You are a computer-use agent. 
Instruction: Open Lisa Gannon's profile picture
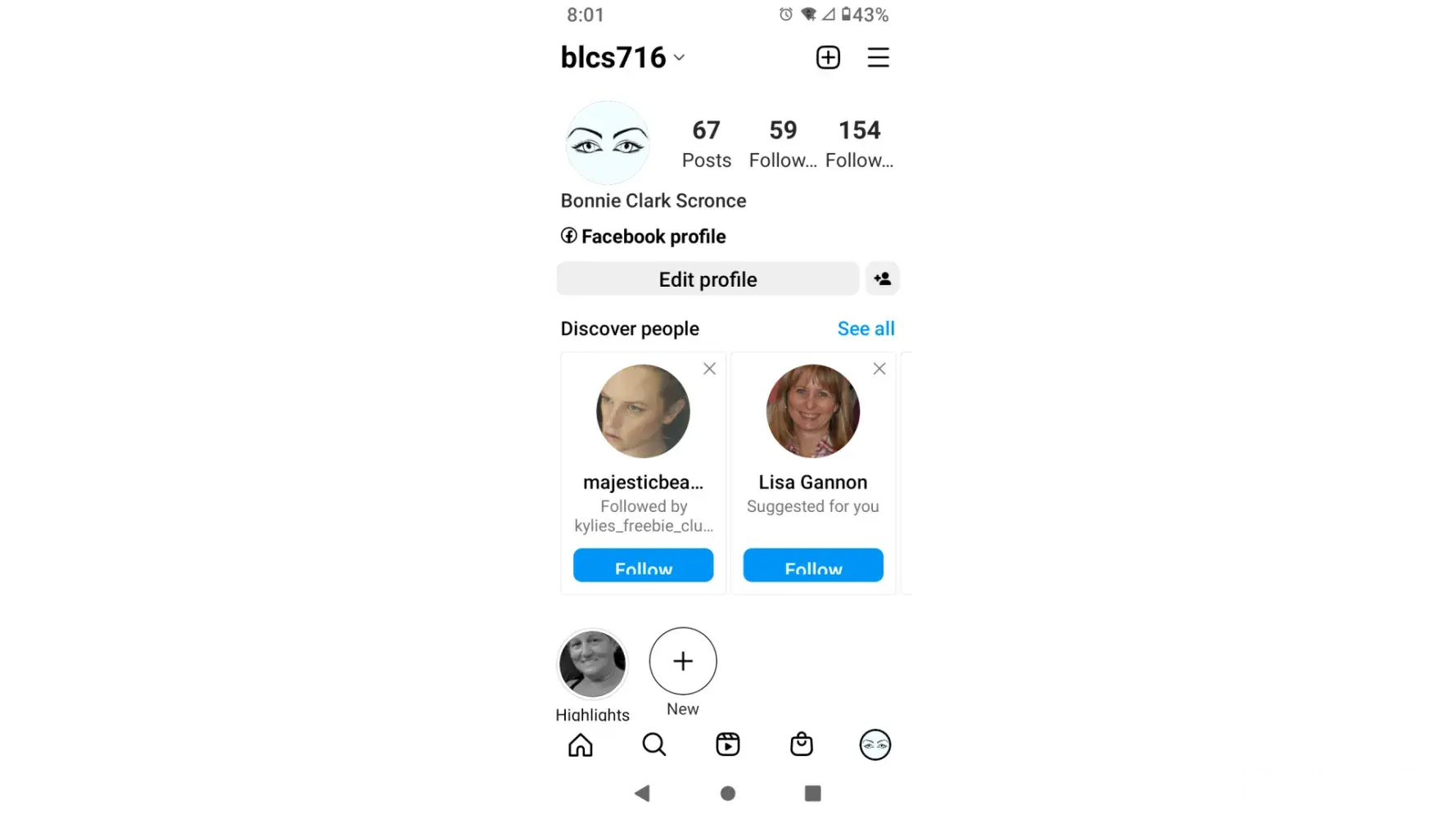812,411
